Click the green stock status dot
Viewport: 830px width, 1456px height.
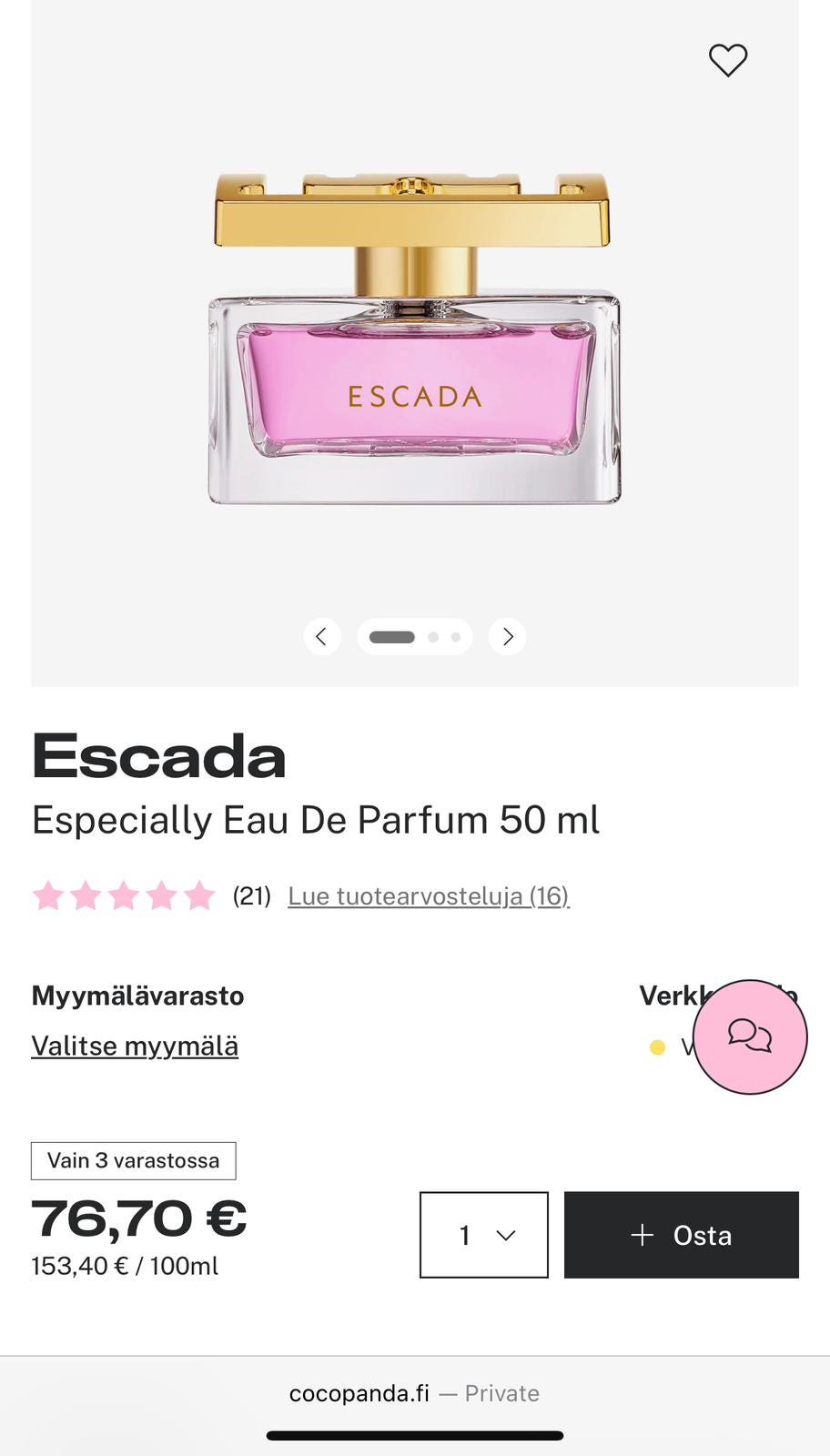[x=658, y=1047]
